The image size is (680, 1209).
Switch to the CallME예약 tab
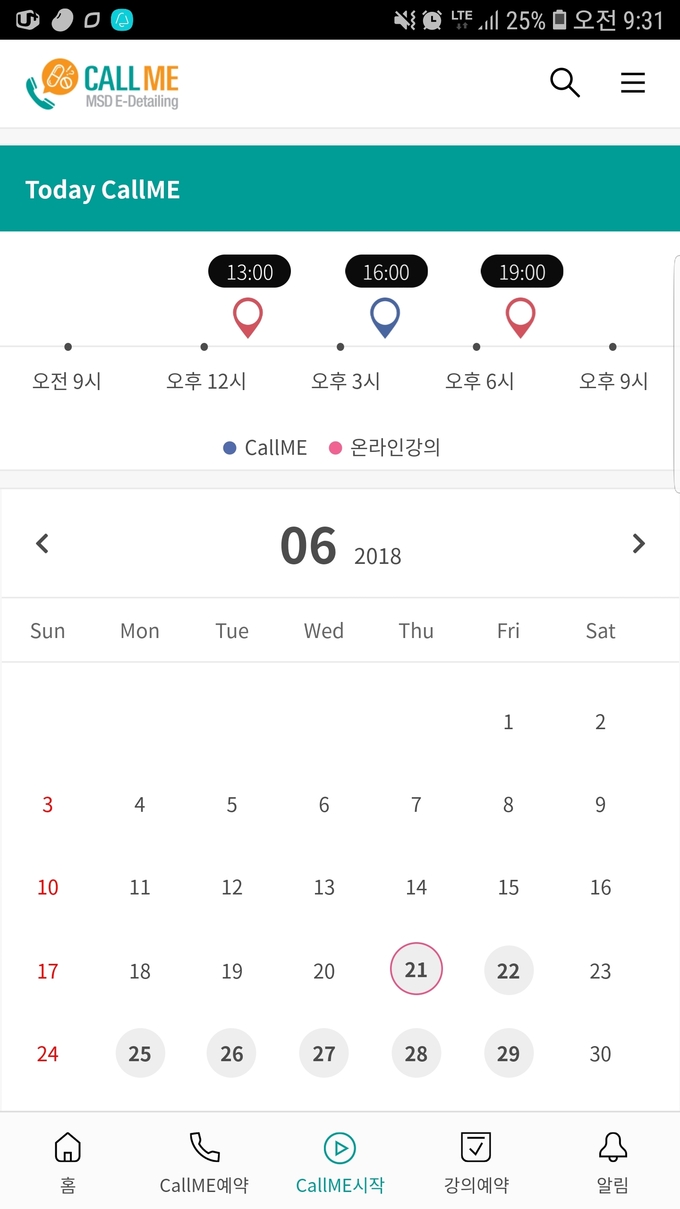204,1162
